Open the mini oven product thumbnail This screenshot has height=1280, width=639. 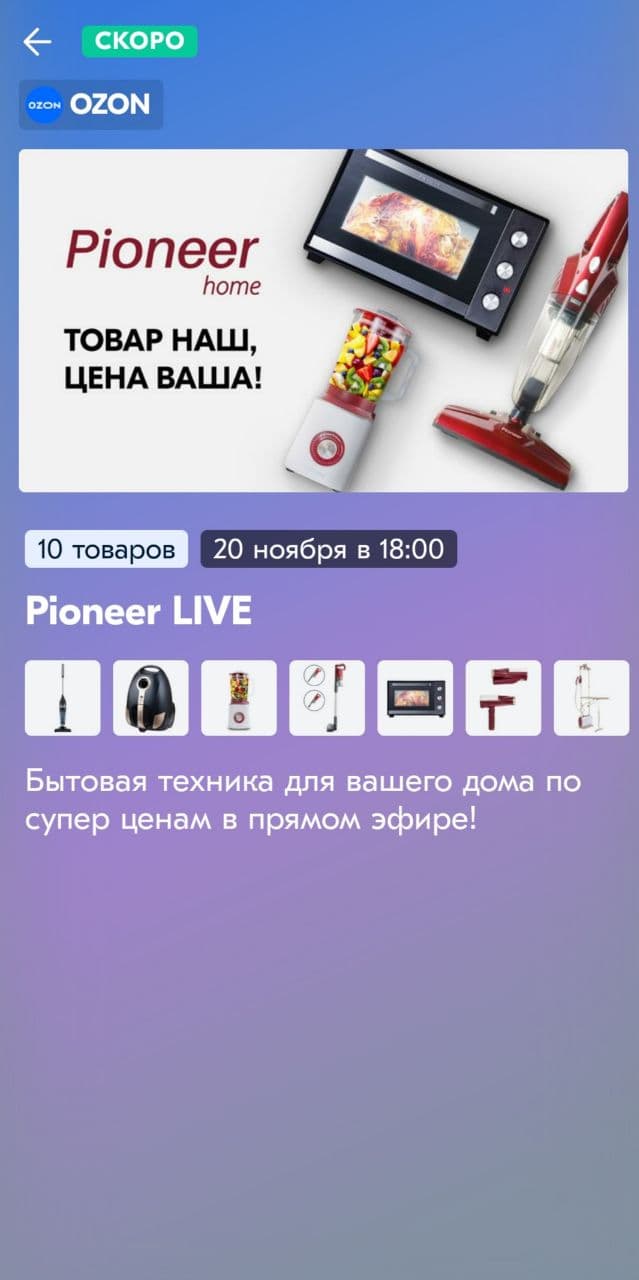(415, 697)
